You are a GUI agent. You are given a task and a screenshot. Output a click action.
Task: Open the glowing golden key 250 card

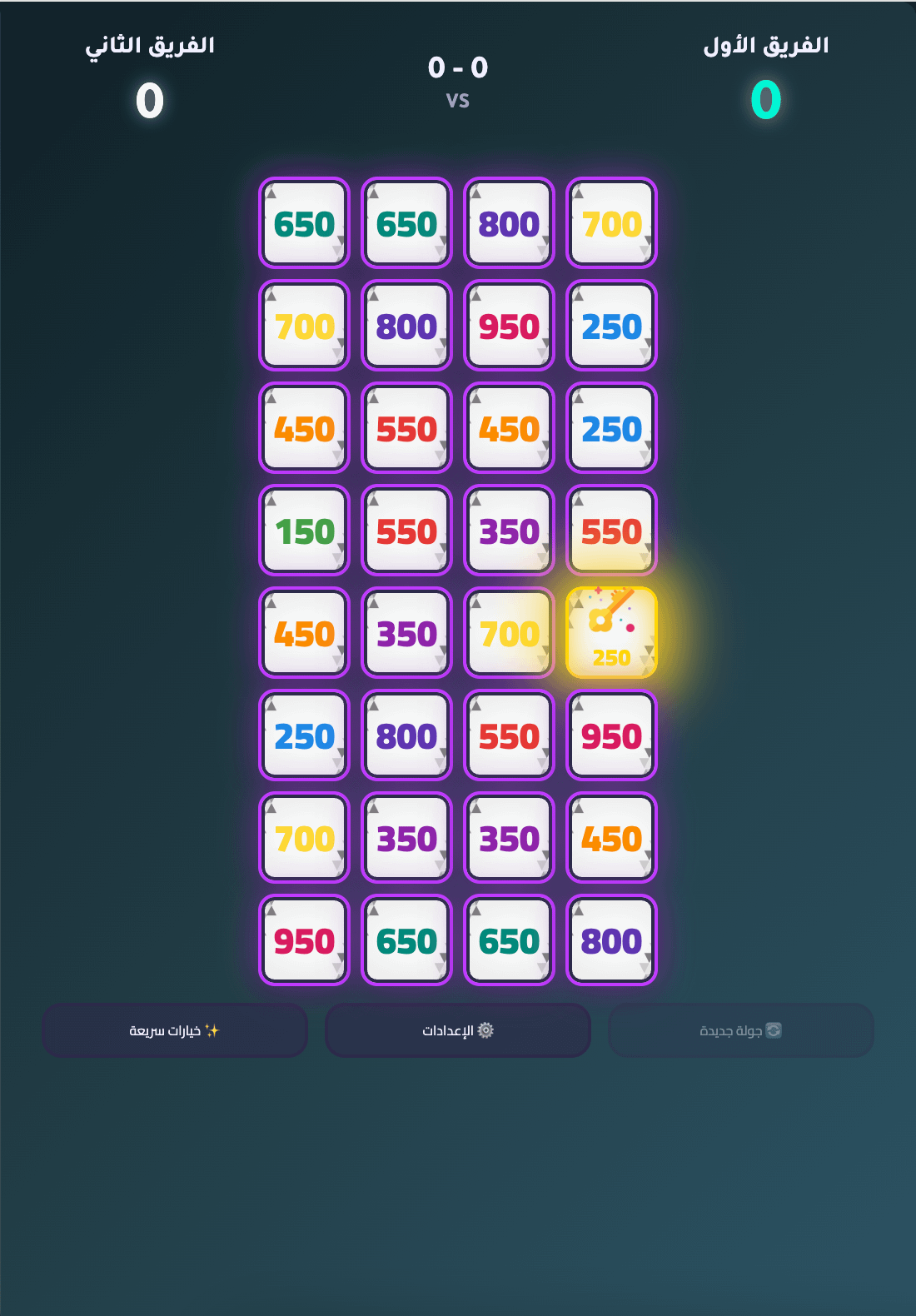(611, 633)
